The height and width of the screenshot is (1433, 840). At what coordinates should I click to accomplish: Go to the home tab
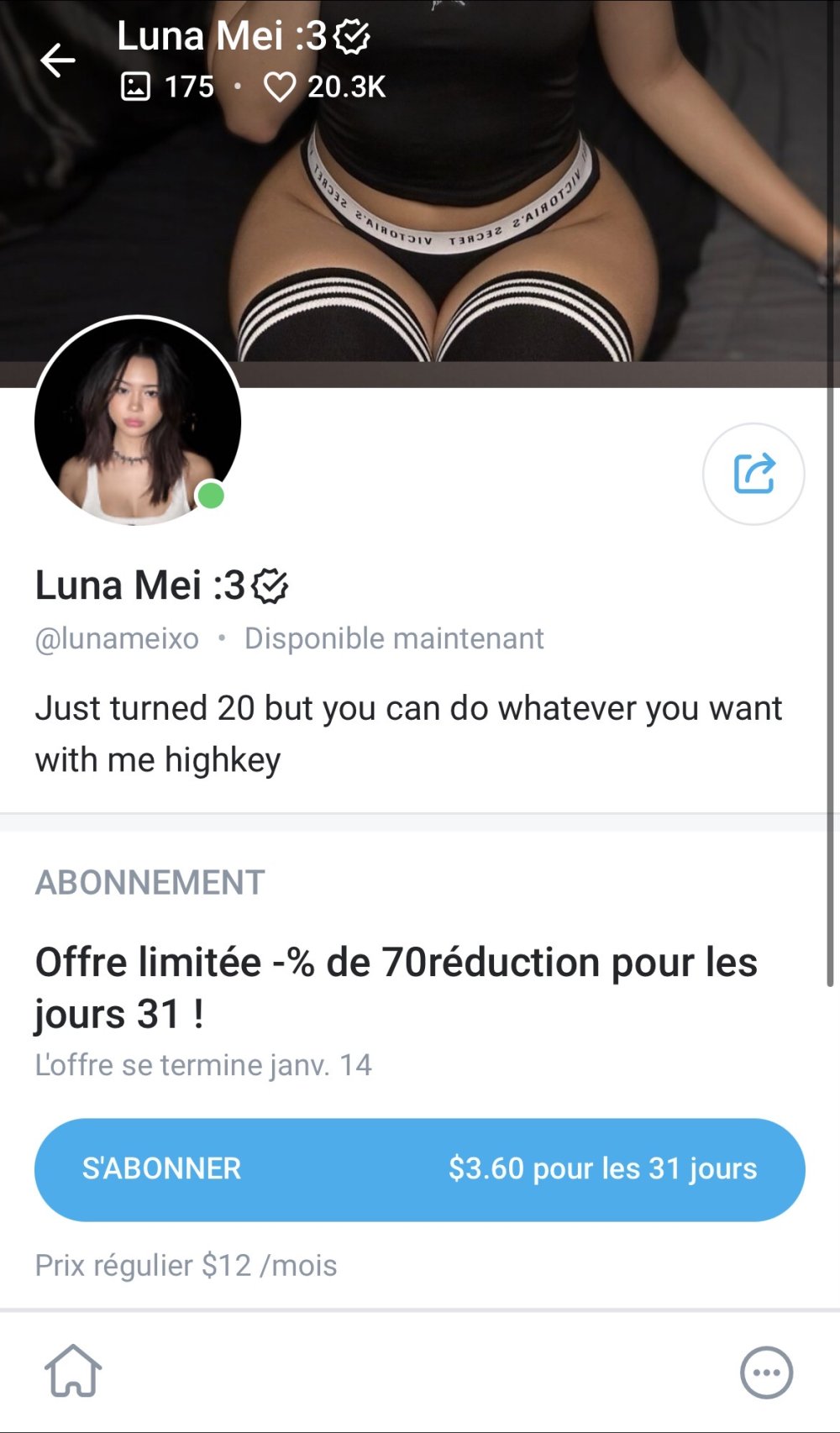[73, 1372]
